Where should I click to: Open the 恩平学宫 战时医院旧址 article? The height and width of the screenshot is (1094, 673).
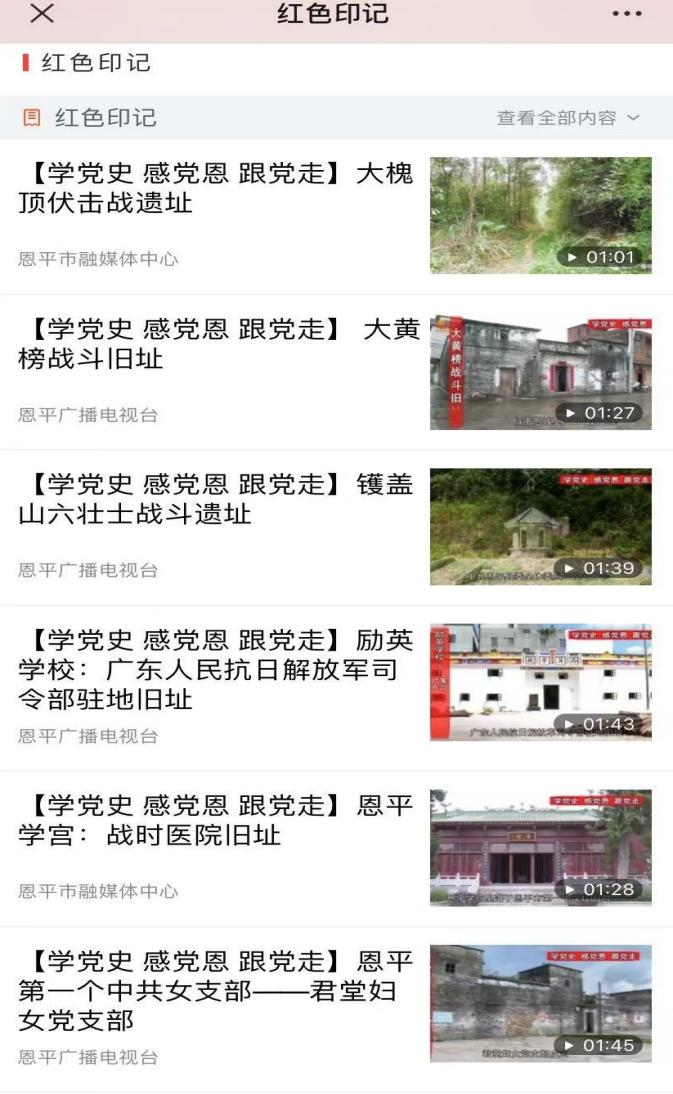215,820
